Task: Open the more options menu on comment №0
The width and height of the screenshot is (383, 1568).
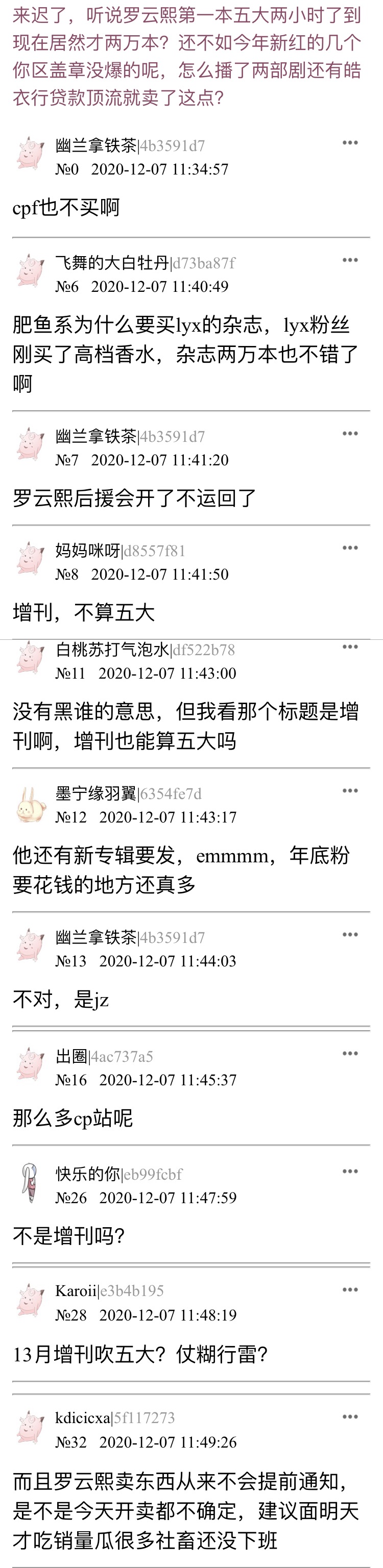Action: (x=350, y=143)
